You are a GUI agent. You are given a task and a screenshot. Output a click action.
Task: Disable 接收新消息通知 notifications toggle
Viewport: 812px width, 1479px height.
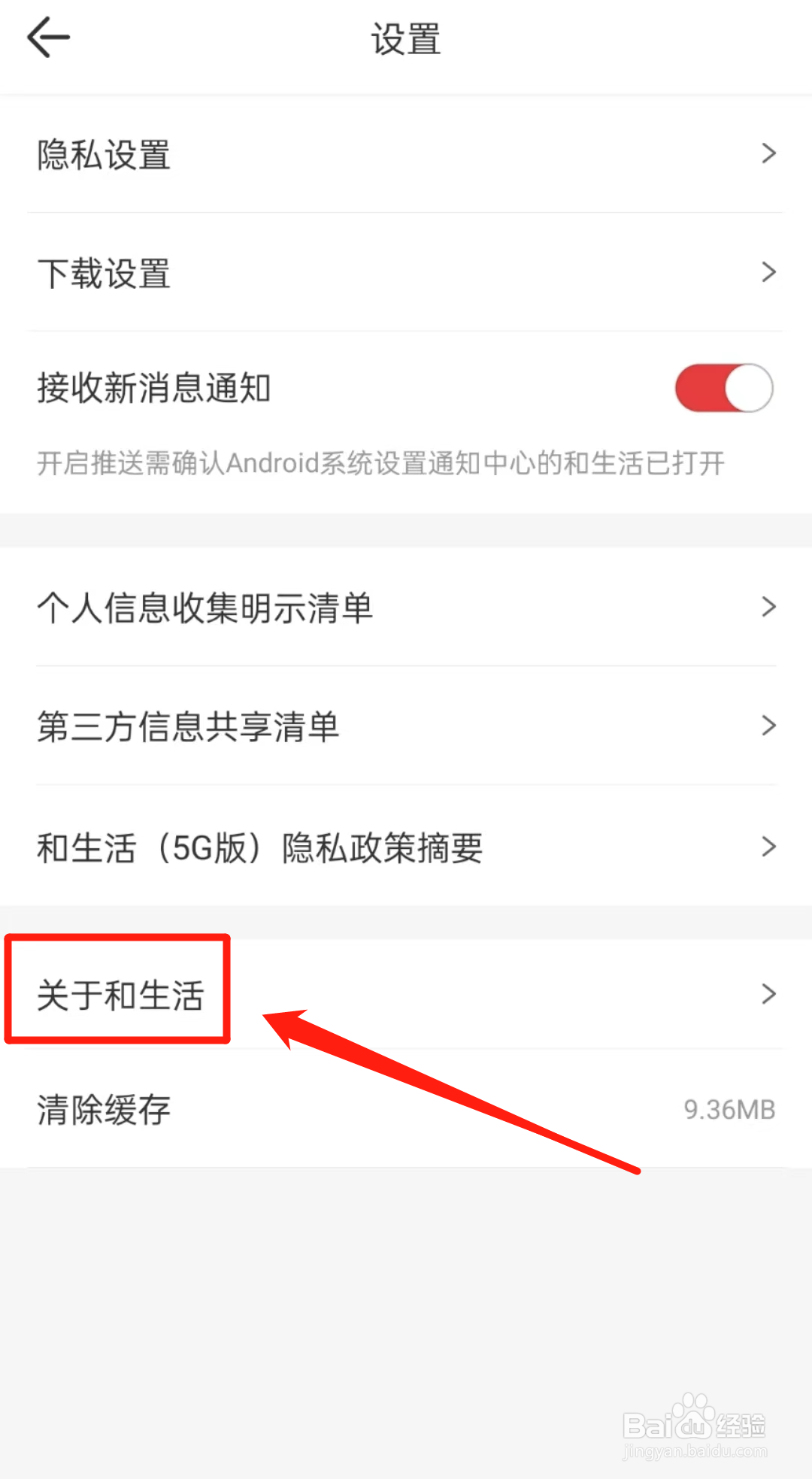click(x=722, y=387)
